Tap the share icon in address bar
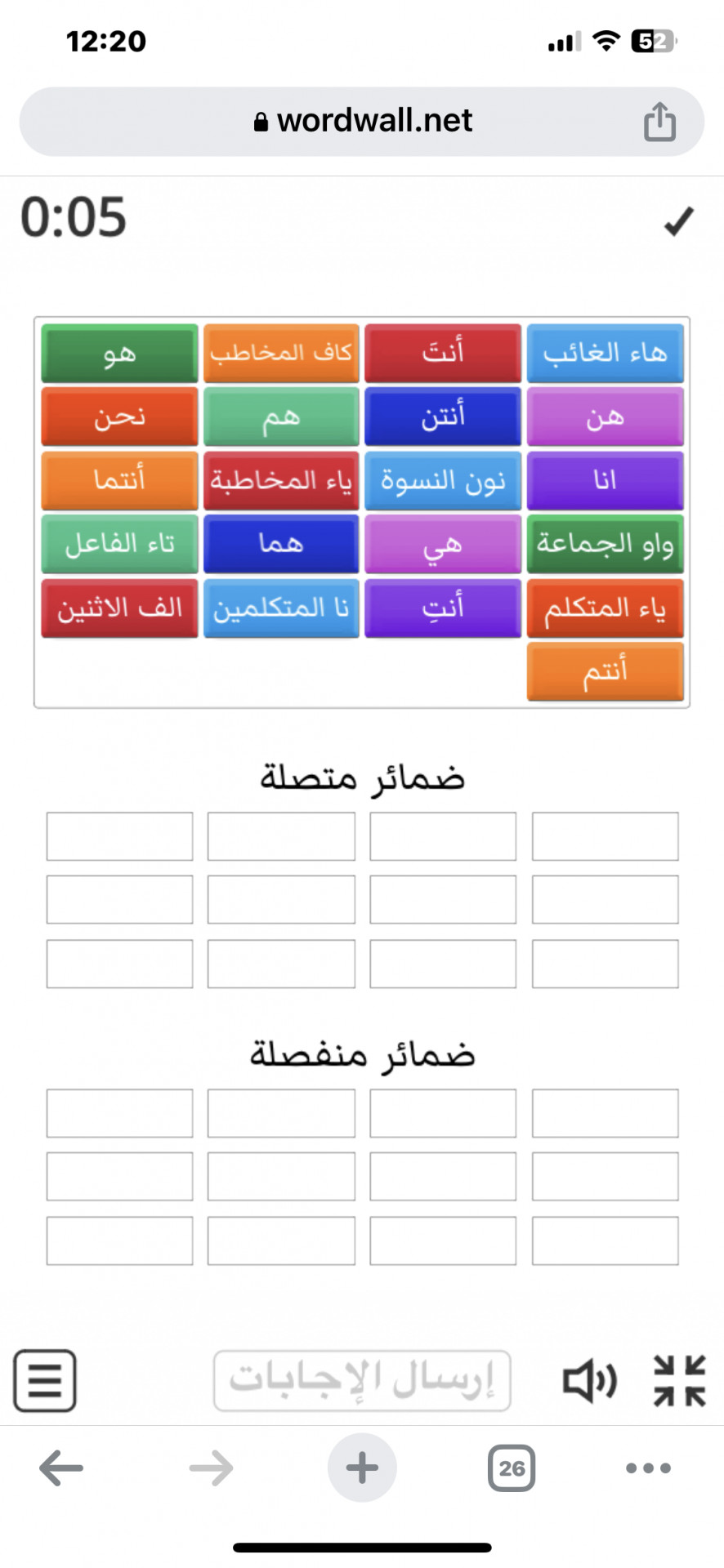The width and height of the screenshot is (724, 1568). click(659, 122)
